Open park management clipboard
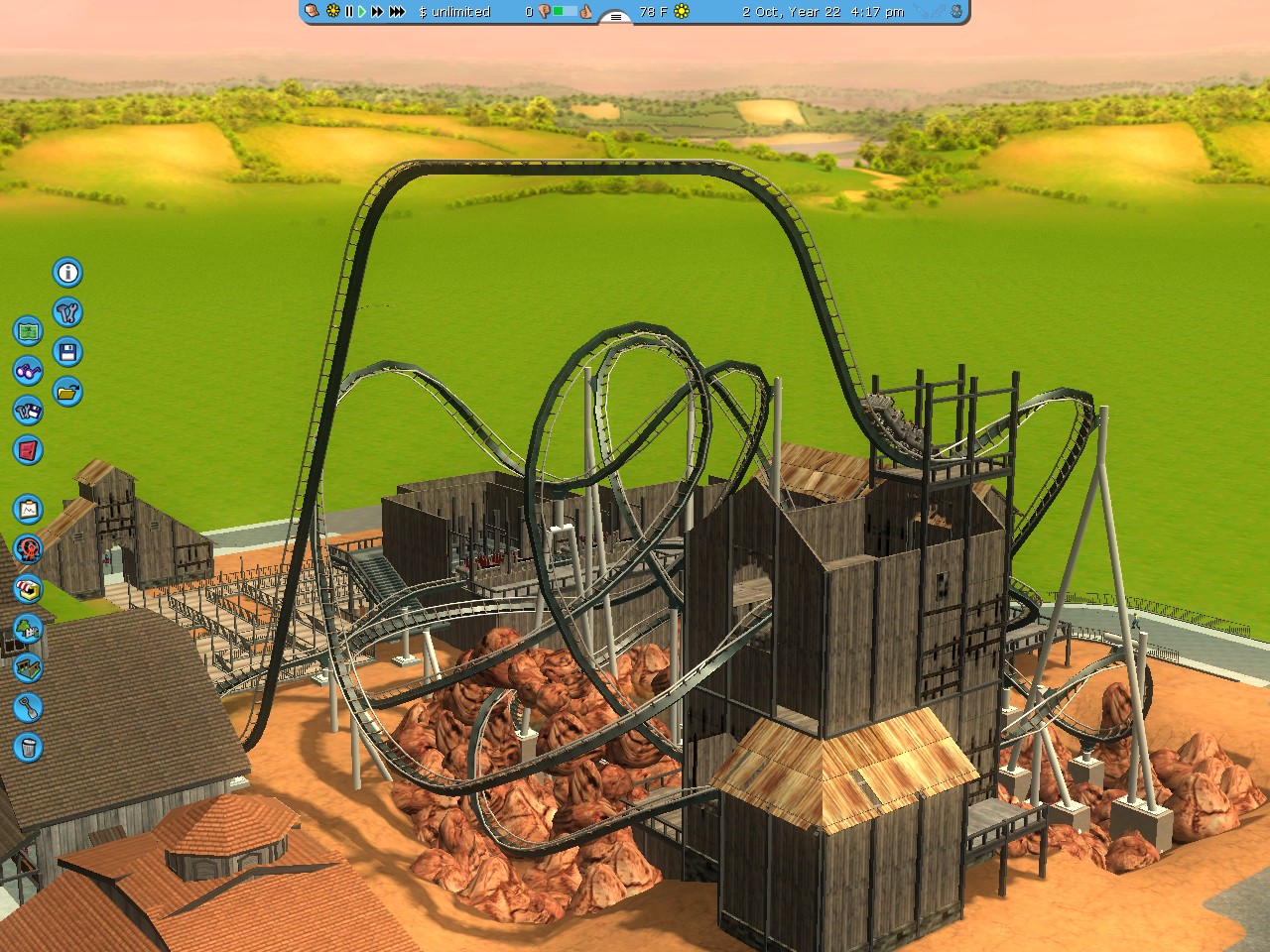Image resolution: width=1270 pixels, height=952 pixels. [28, 510]
